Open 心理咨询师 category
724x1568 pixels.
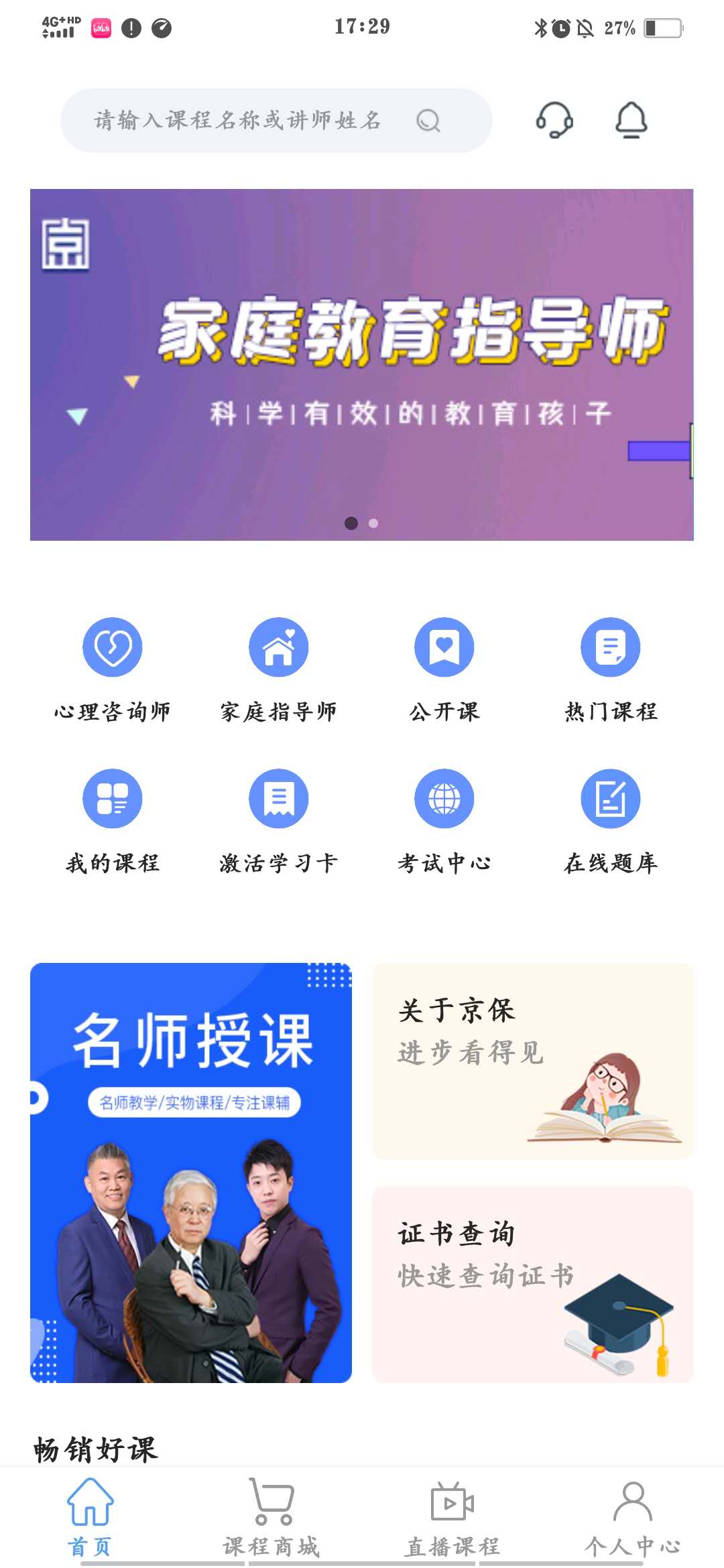[x=113, y=670]
